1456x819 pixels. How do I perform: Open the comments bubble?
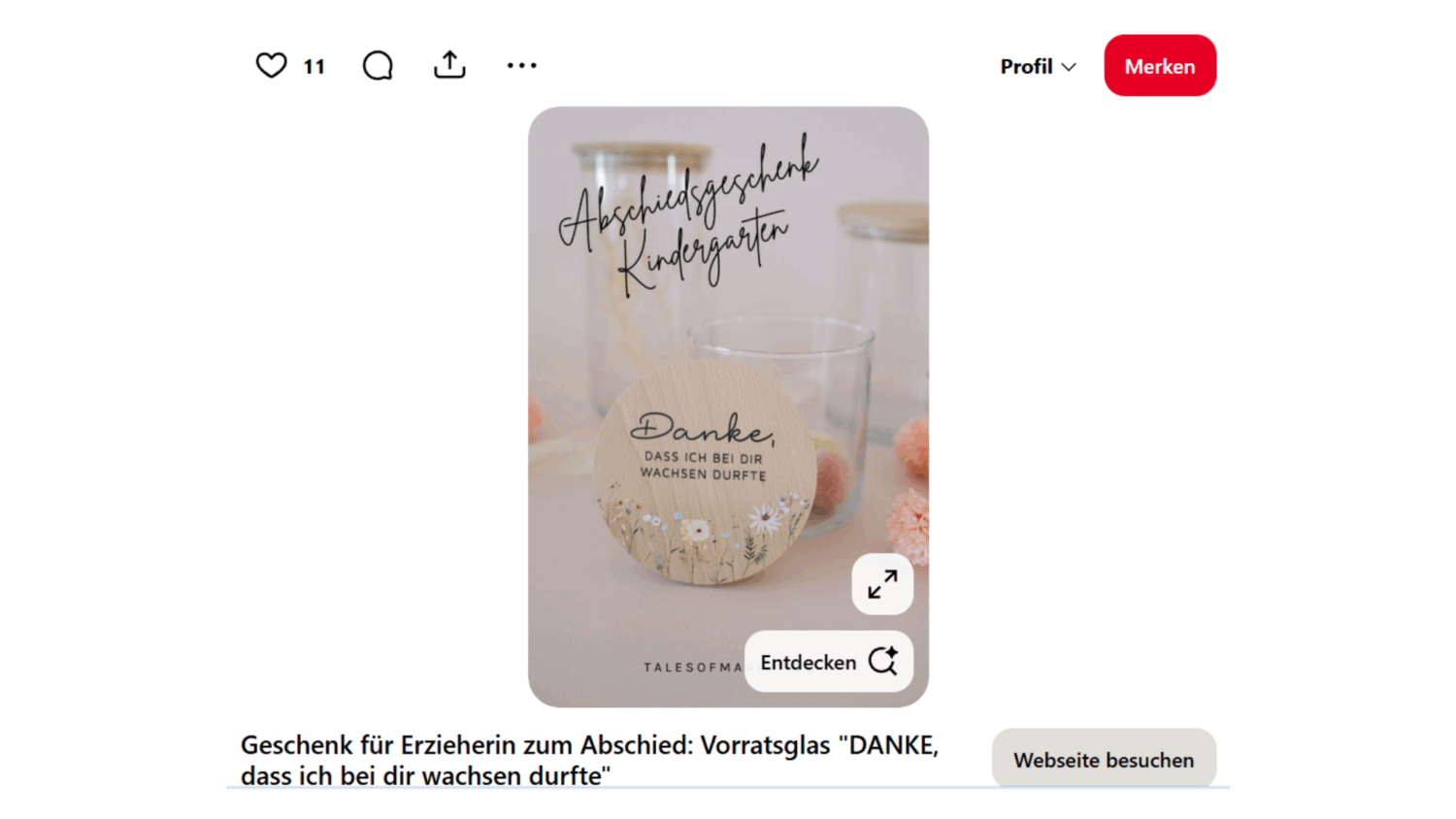378,66
